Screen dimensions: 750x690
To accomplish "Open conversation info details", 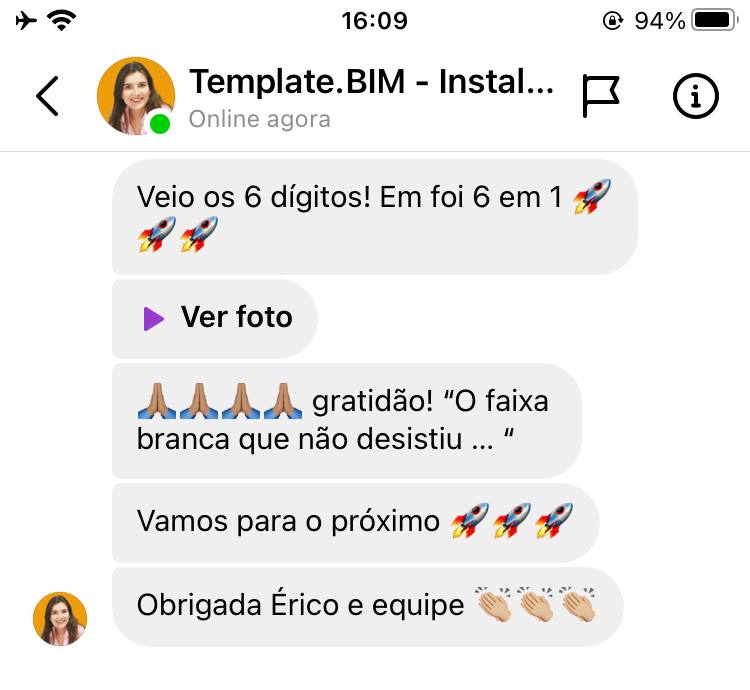I will pos(695,96).
